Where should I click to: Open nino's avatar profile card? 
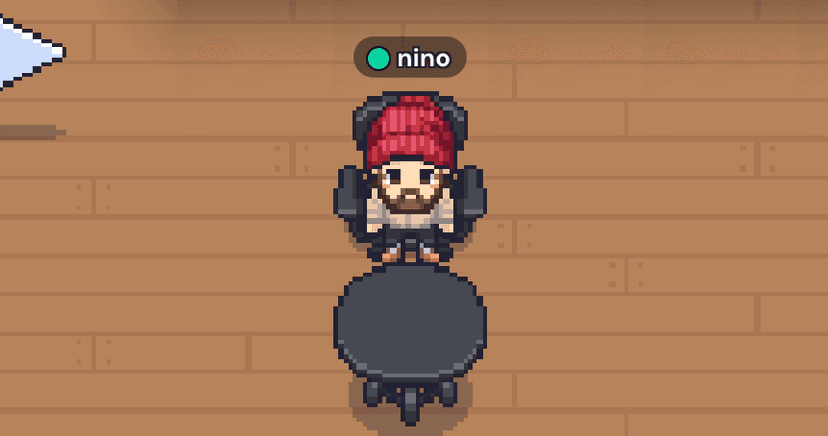point(409,180)
